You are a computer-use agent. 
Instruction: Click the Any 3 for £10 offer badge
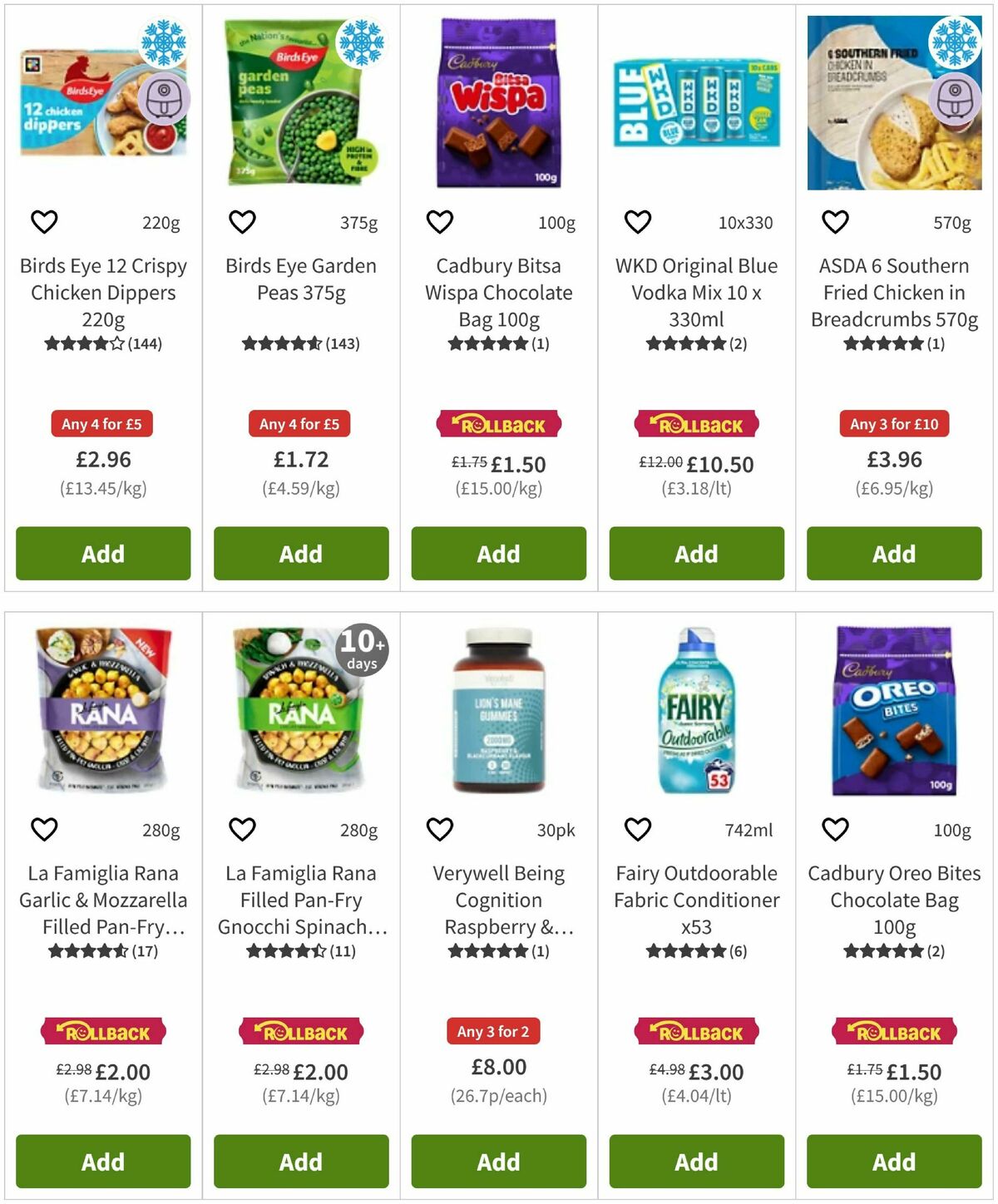(894, 424)
